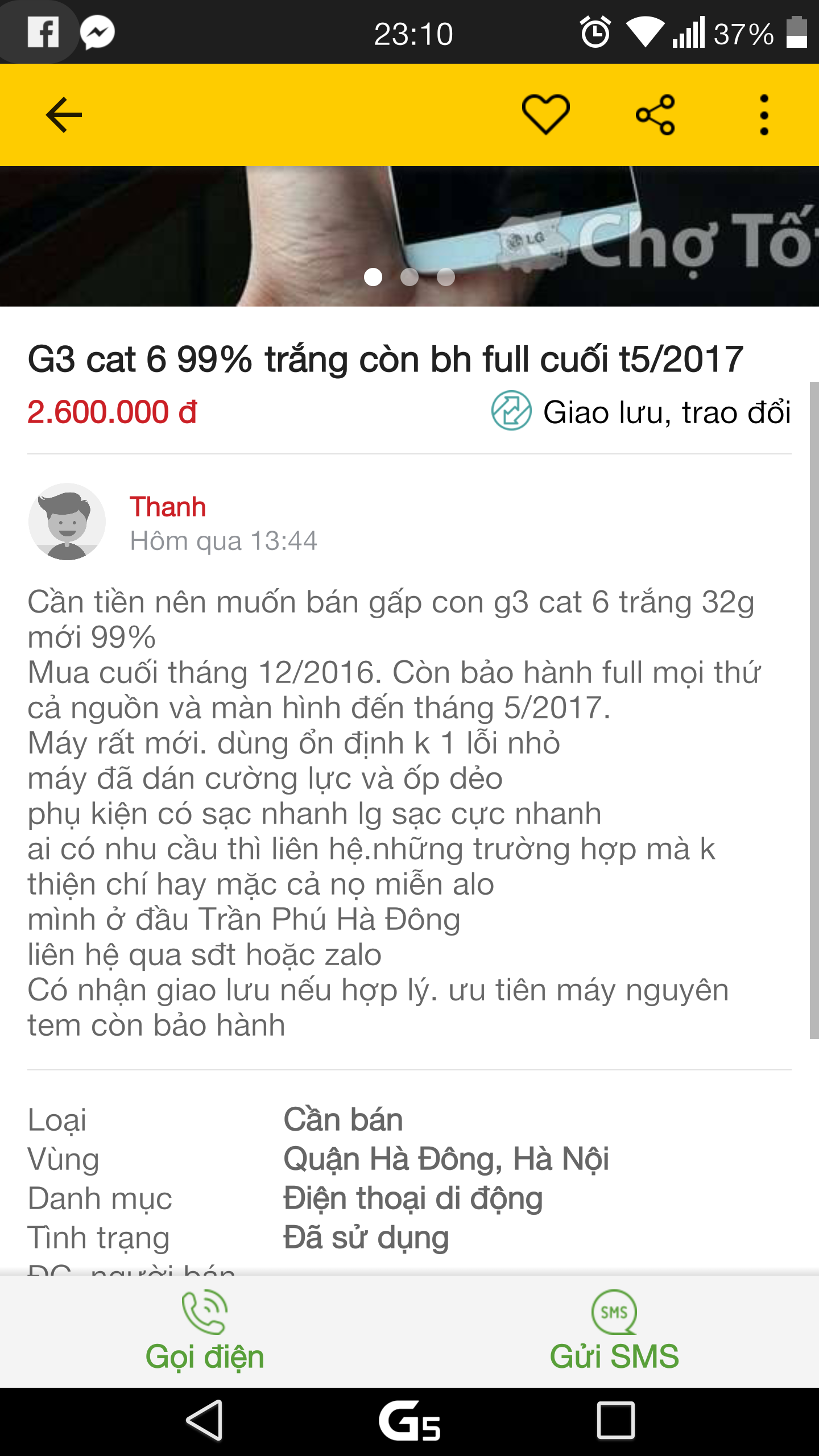This screenshot has width=819, height=1456.
Task: Open the LG phone photo
Action: coord(409,236)
